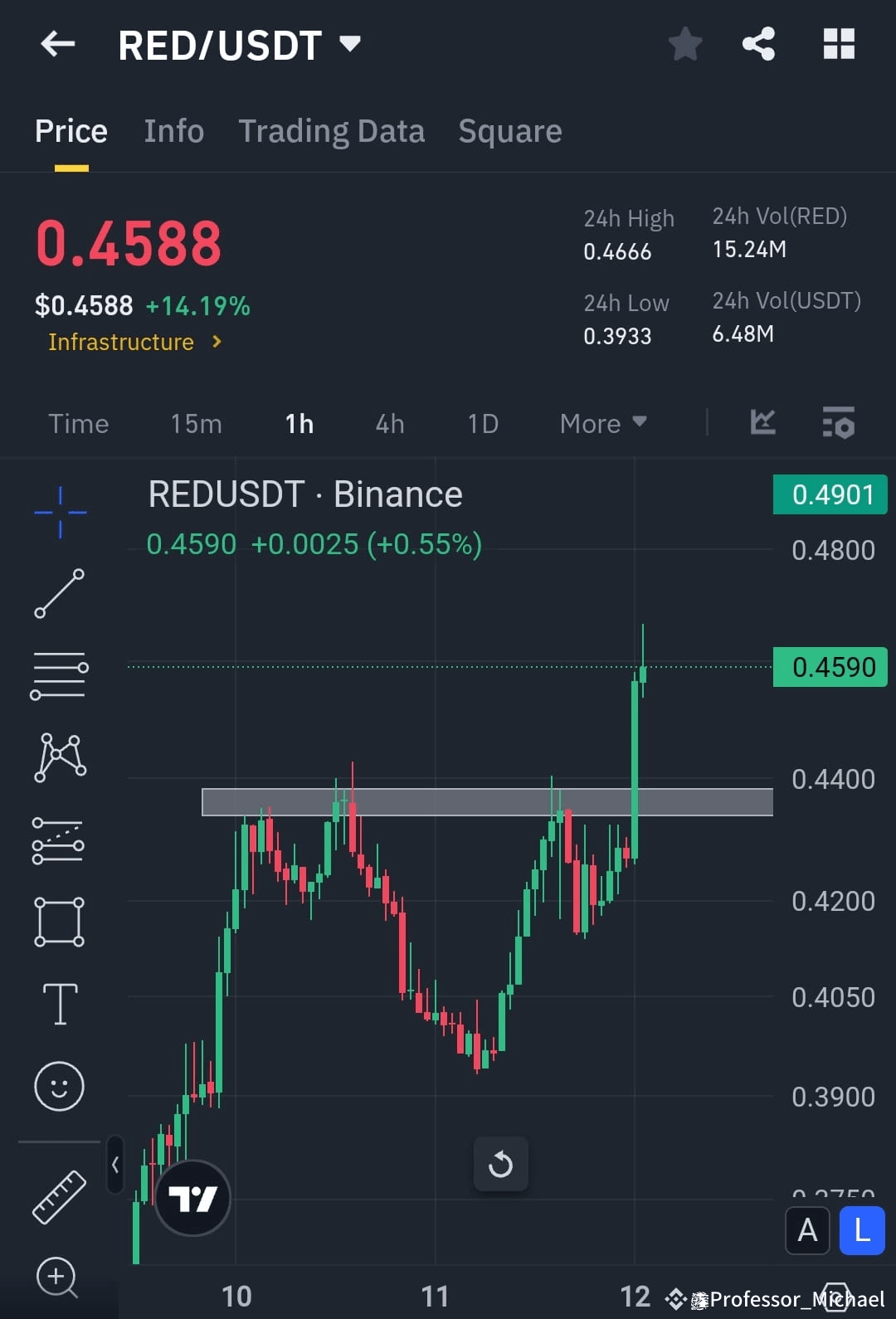Reset the chart view with refresh button
896x1319 pixels.
click(501, 1164)
